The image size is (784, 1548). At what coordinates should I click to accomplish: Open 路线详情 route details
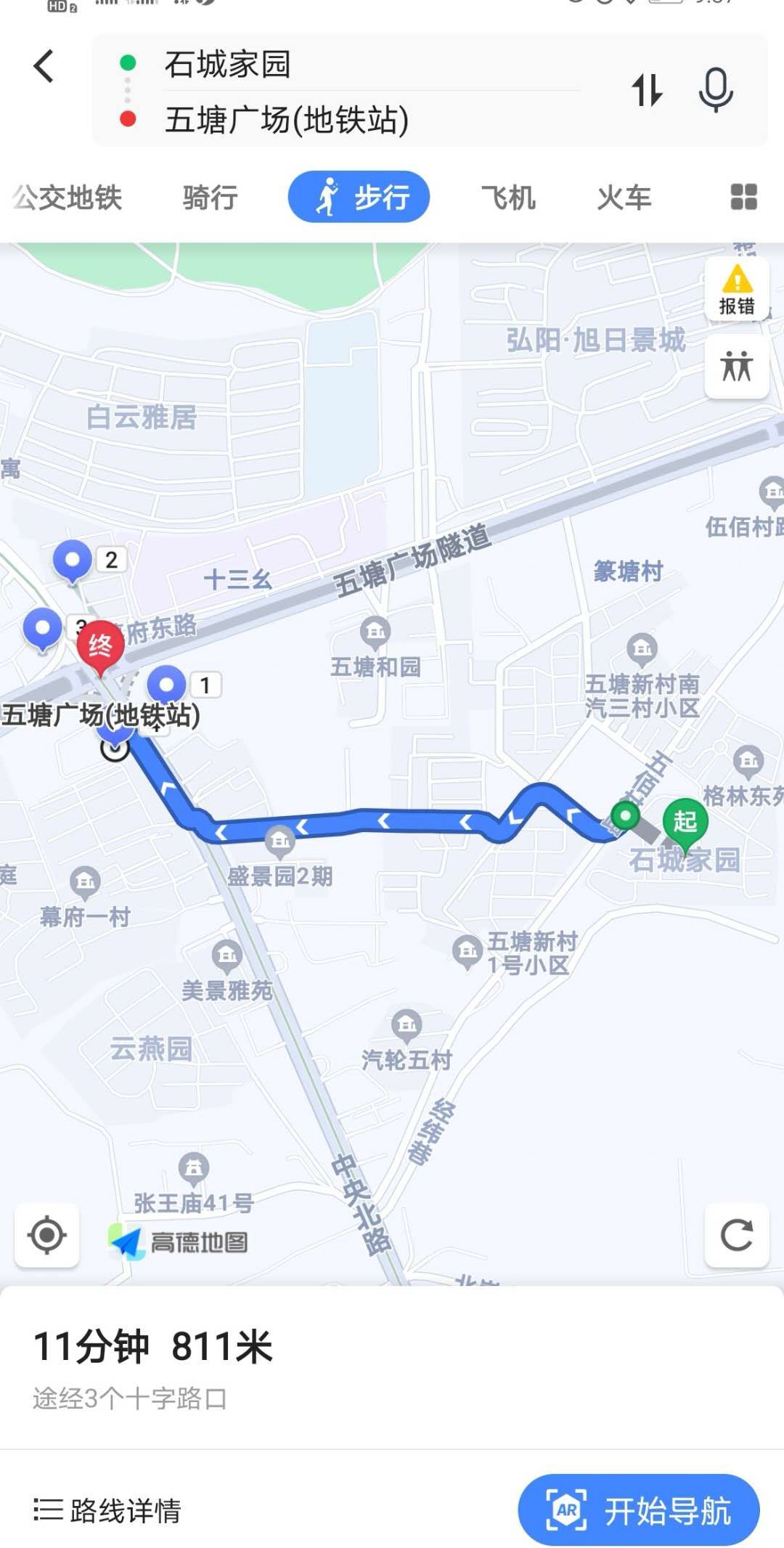(107, 1510)
